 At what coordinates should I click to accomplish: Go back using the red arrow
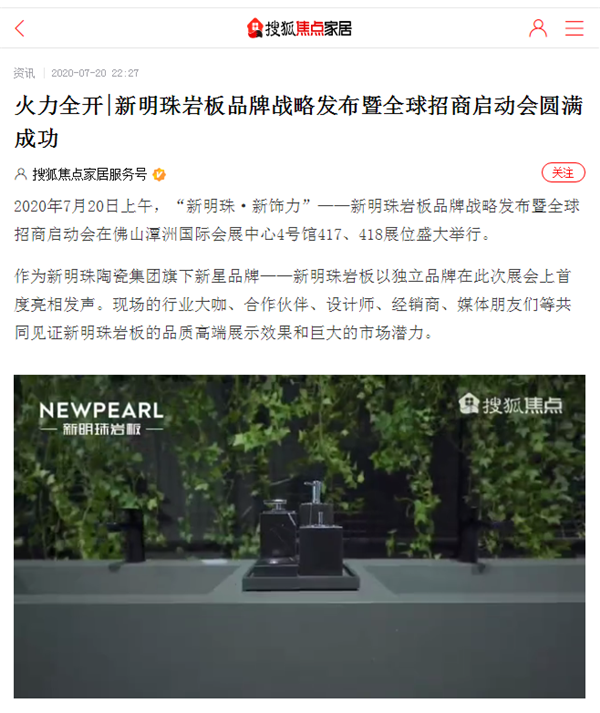[x=21, y=29]
